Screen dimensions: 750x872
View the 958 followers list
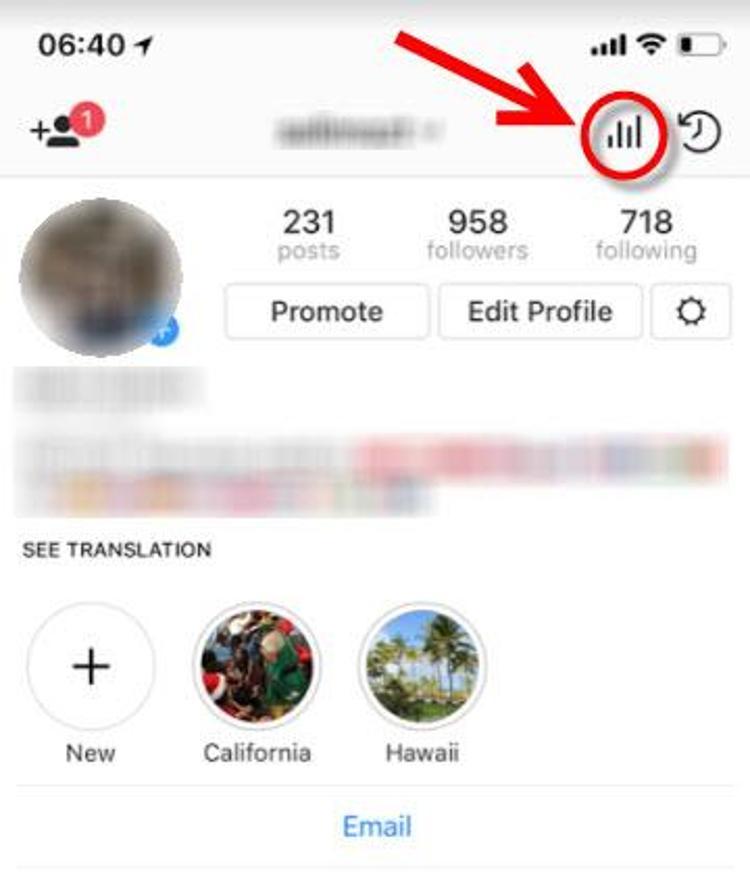pyautogui.click(x=477, y=233)
